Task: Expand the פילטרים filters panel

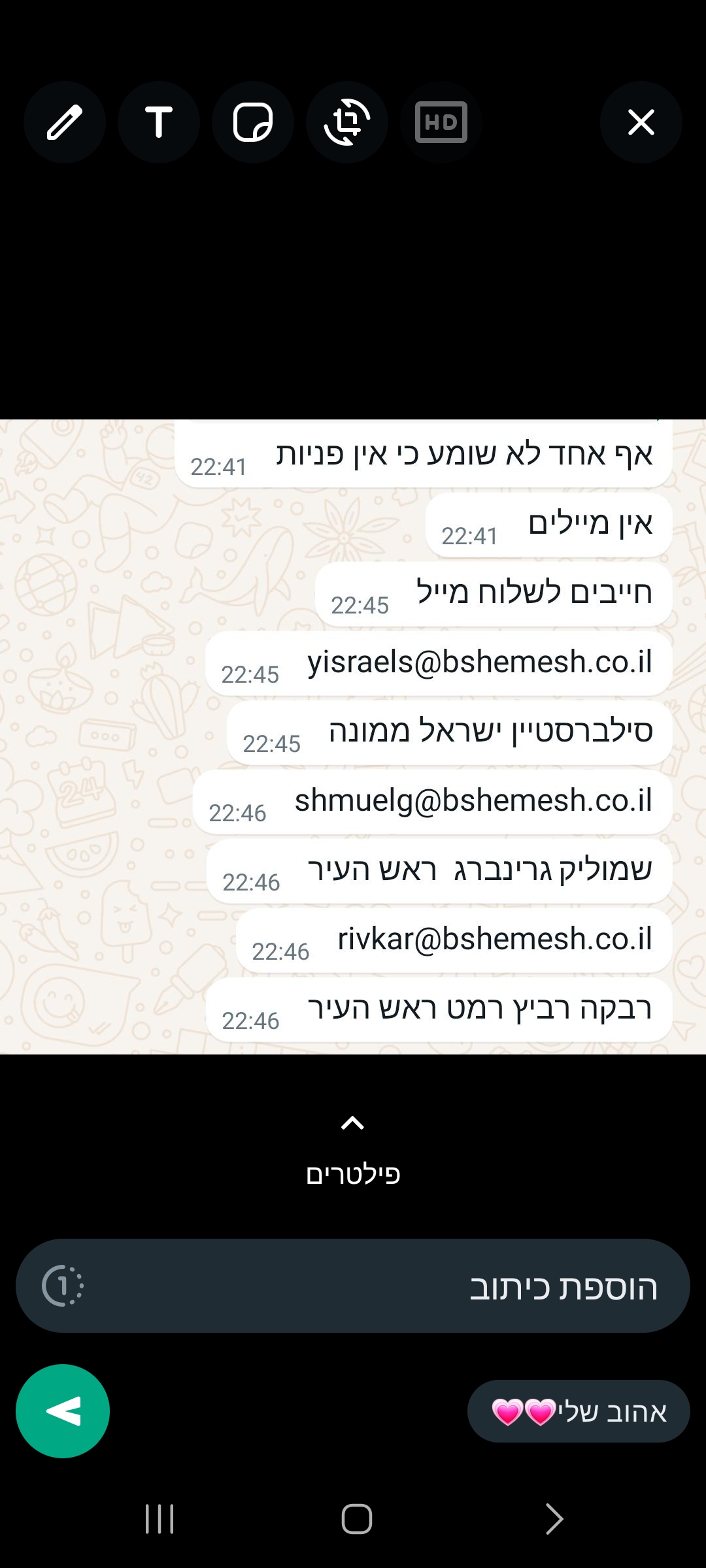Action: (x=353, y=1151)
